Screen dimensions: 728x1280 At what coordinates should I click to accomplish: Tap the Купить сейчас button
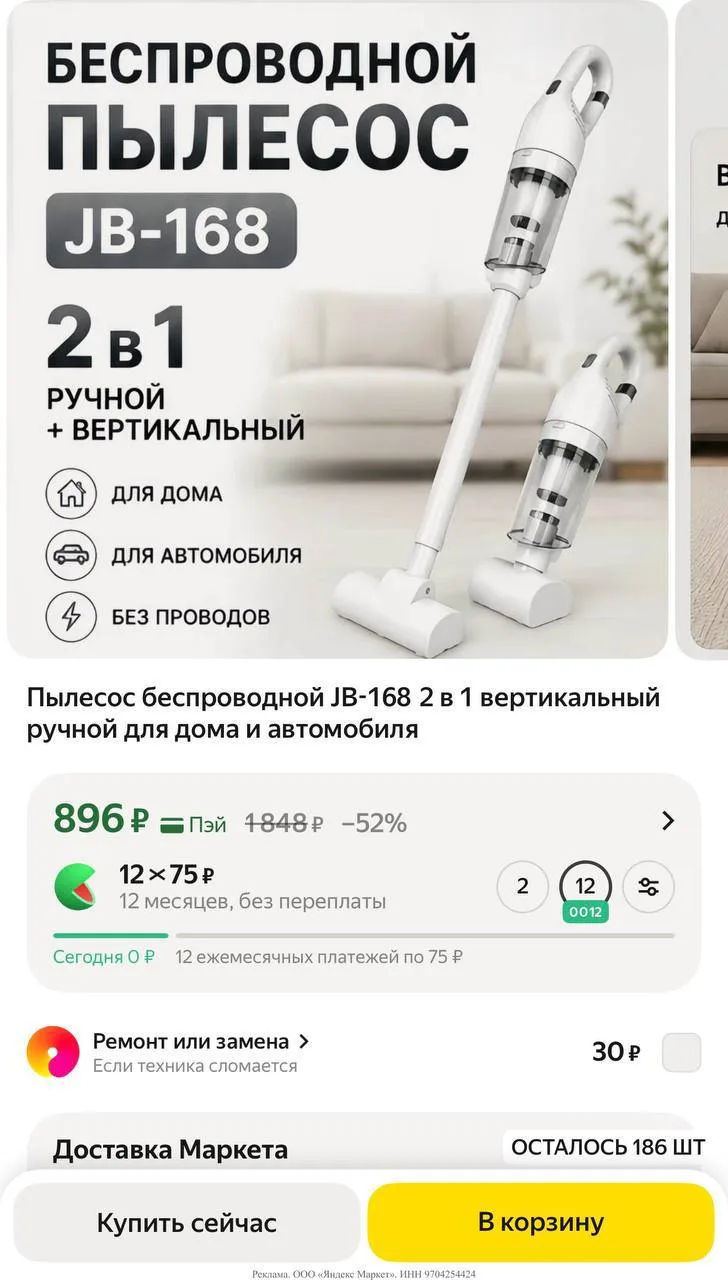point(186,1222)
